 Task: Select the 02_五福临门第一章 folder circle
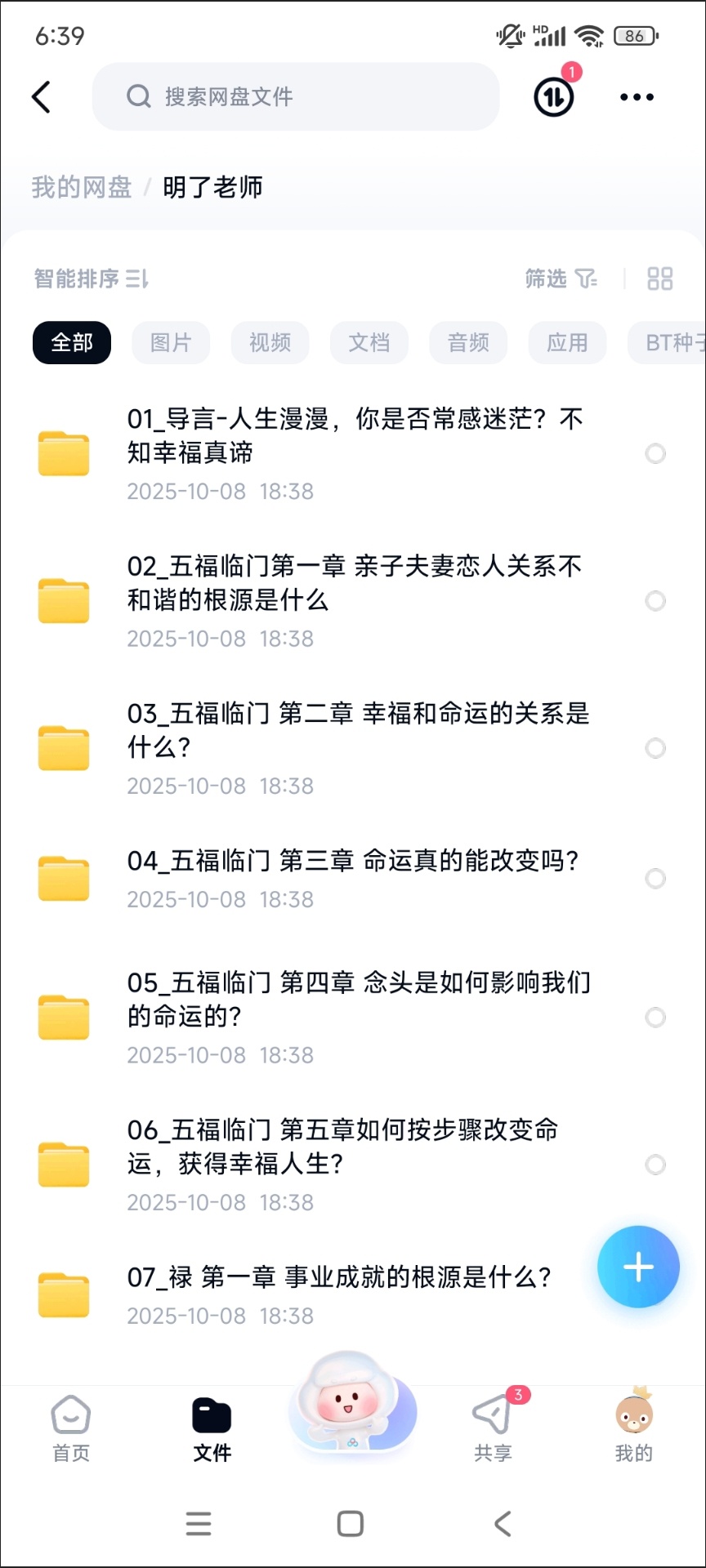(x=655, y=601)
